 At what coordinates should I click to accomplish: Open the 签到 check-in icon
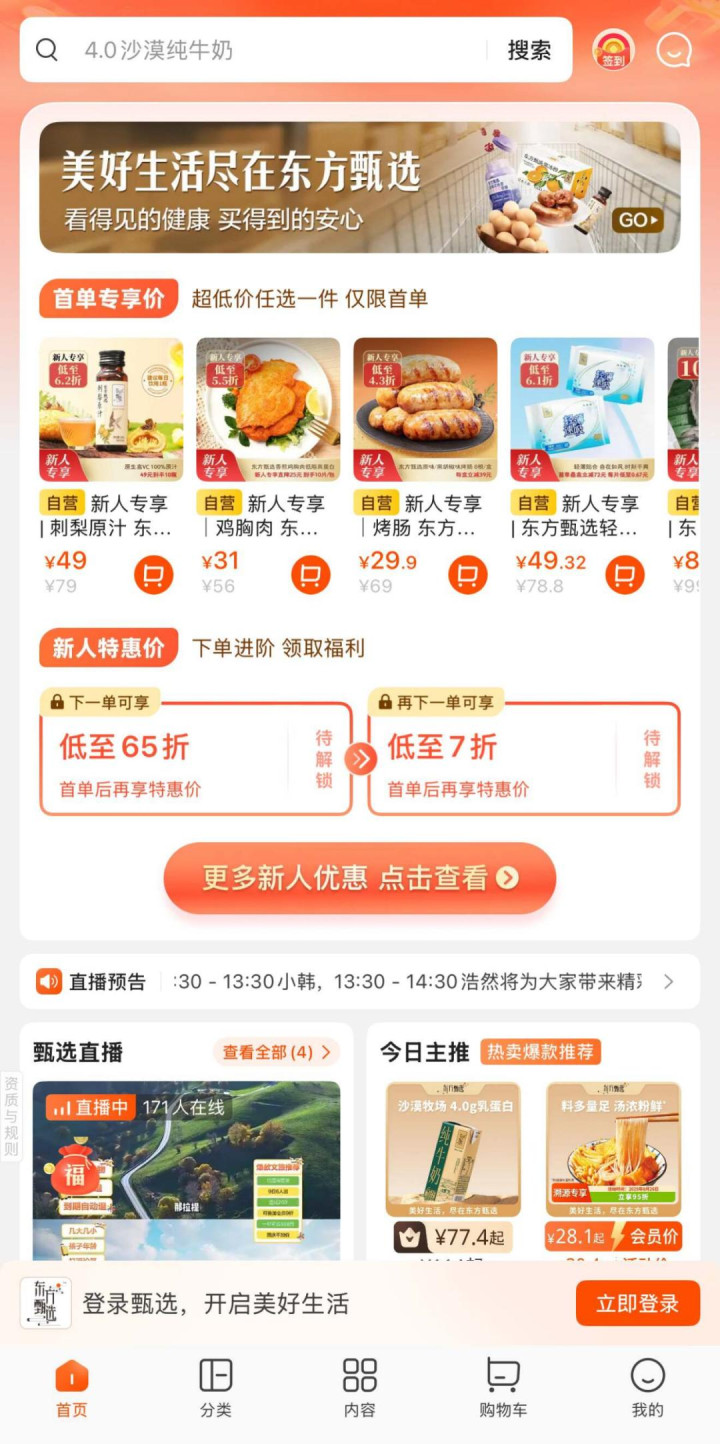(x=613, y=50)
